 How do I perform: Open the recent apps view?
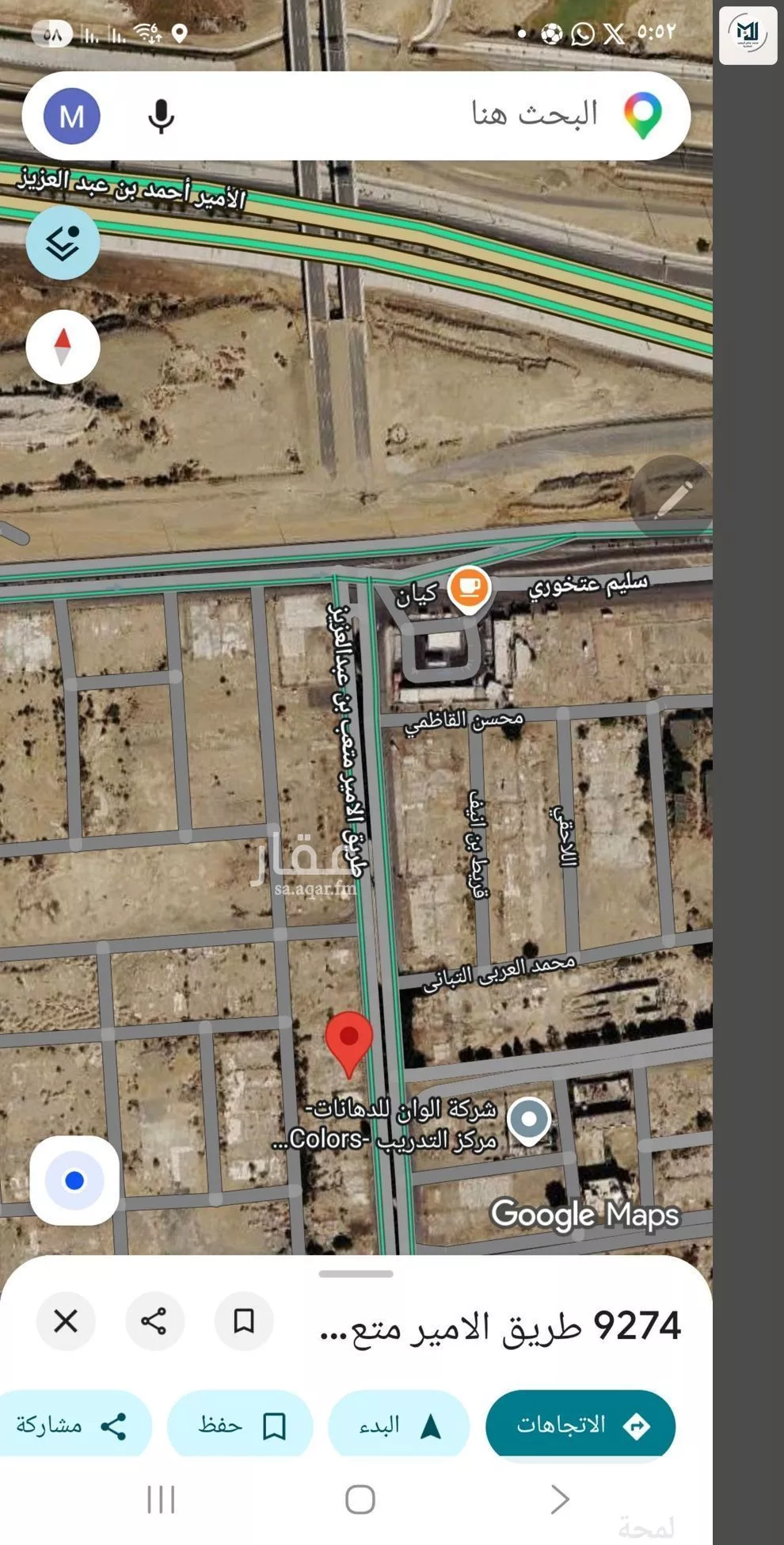click(x=161, y=1499)
